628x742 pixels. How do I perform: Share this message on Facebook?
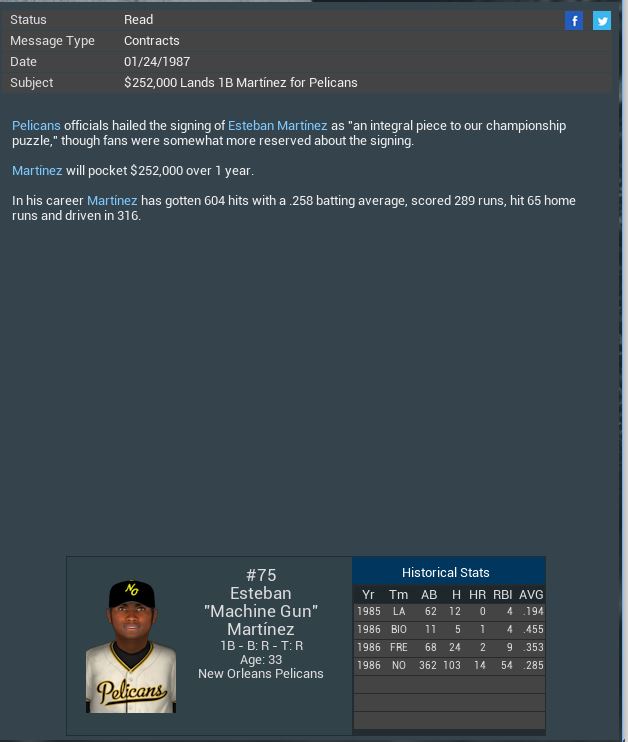click(574, 21)
